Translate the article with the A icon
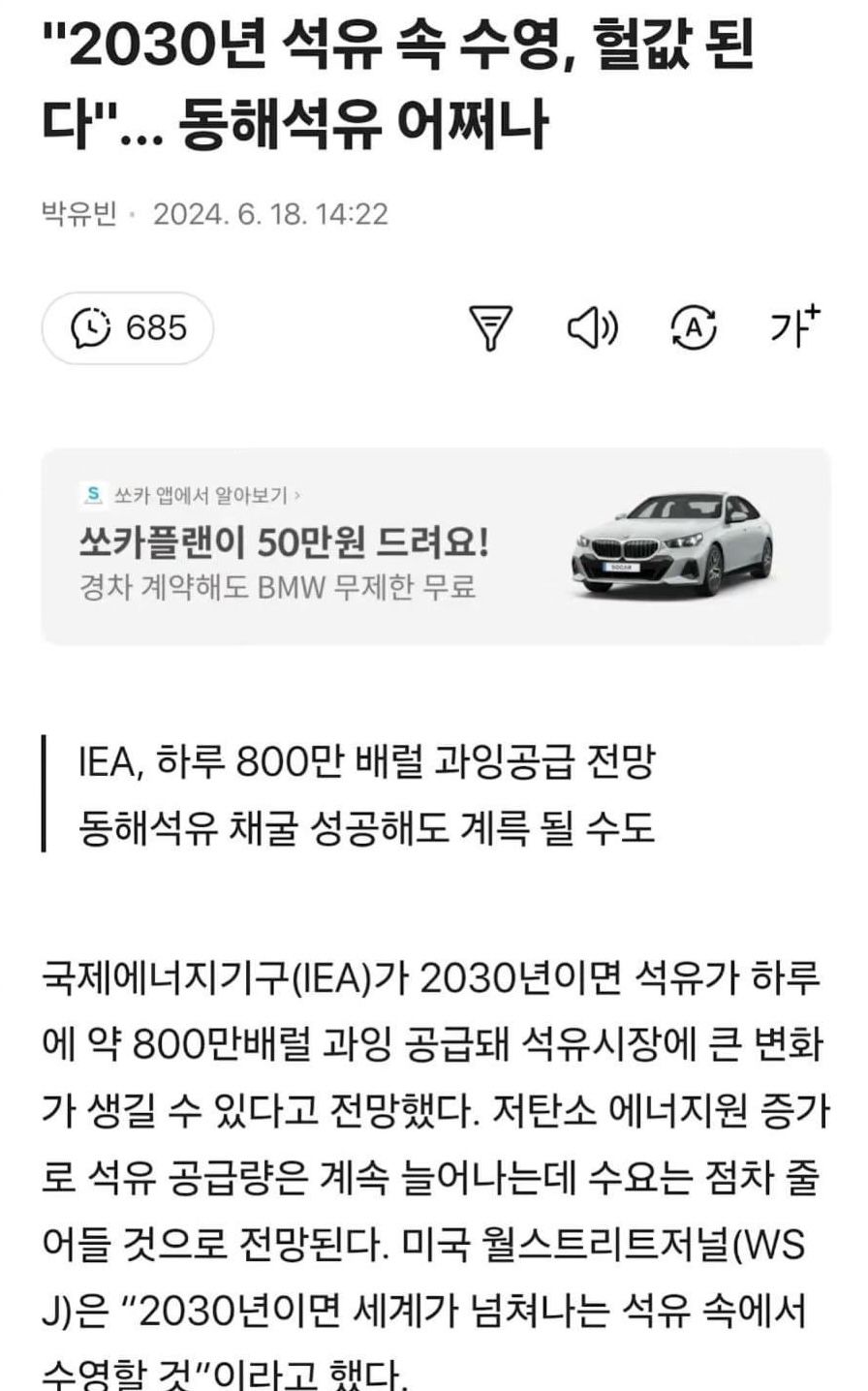The width and height of the screenshot is (868, 1391). (694, 328)
